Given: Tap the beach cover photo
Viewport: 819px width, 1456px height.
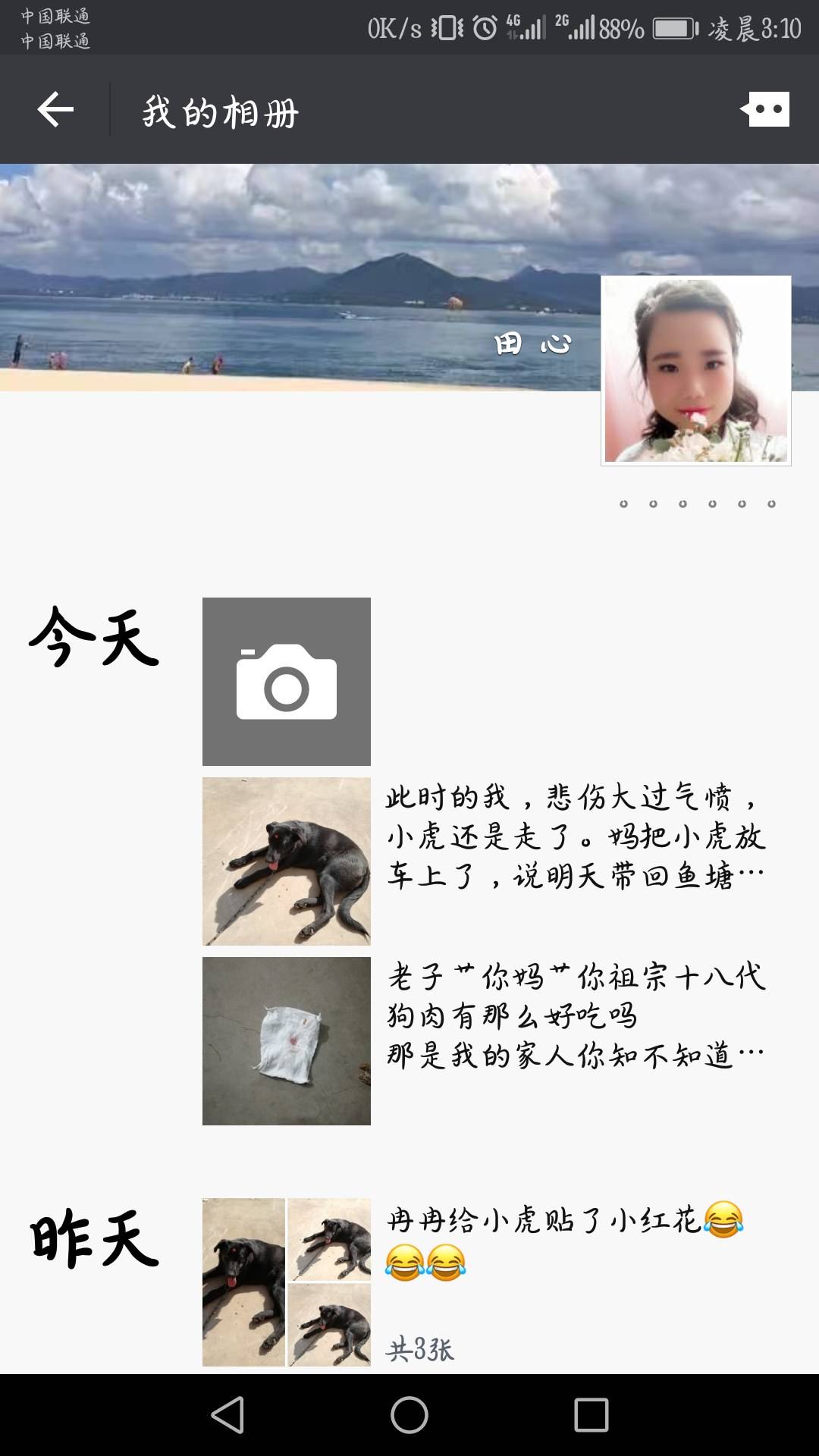Looking at the screenshot, I should coord(303,273).
